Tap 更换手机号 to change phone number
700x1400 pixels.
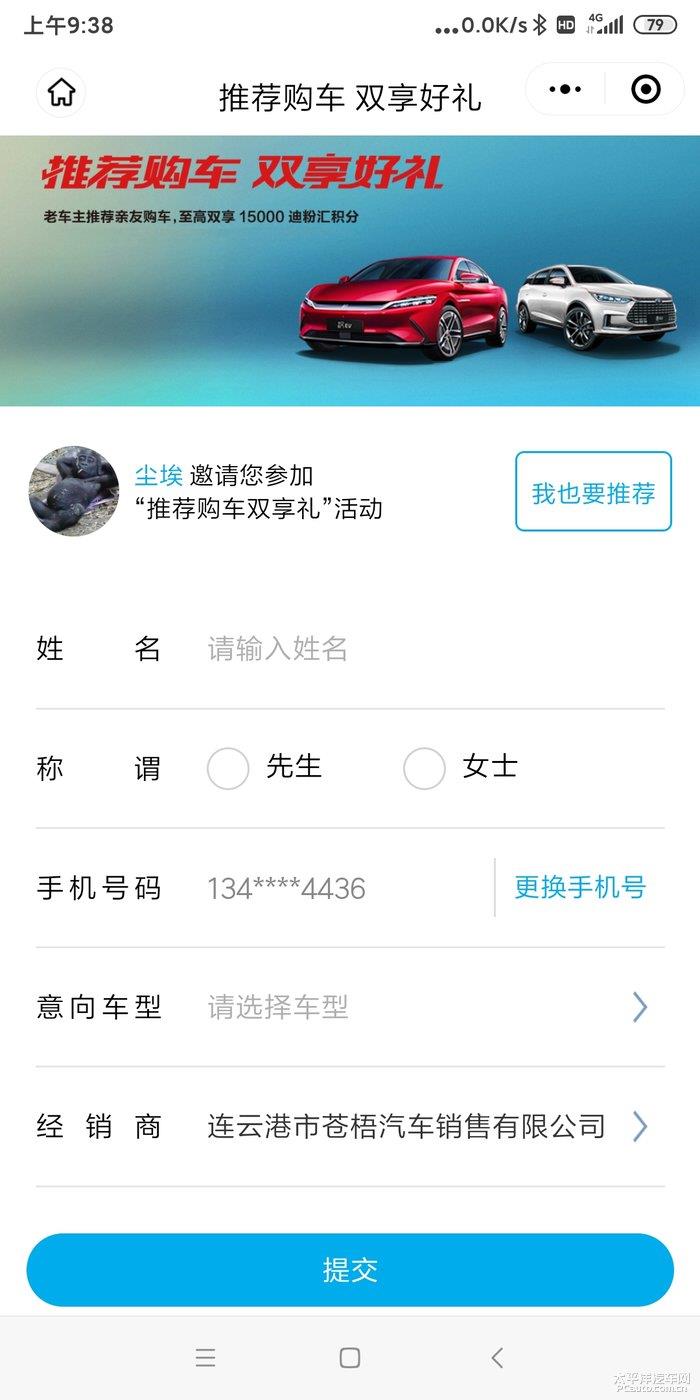(x=580, y=887)
